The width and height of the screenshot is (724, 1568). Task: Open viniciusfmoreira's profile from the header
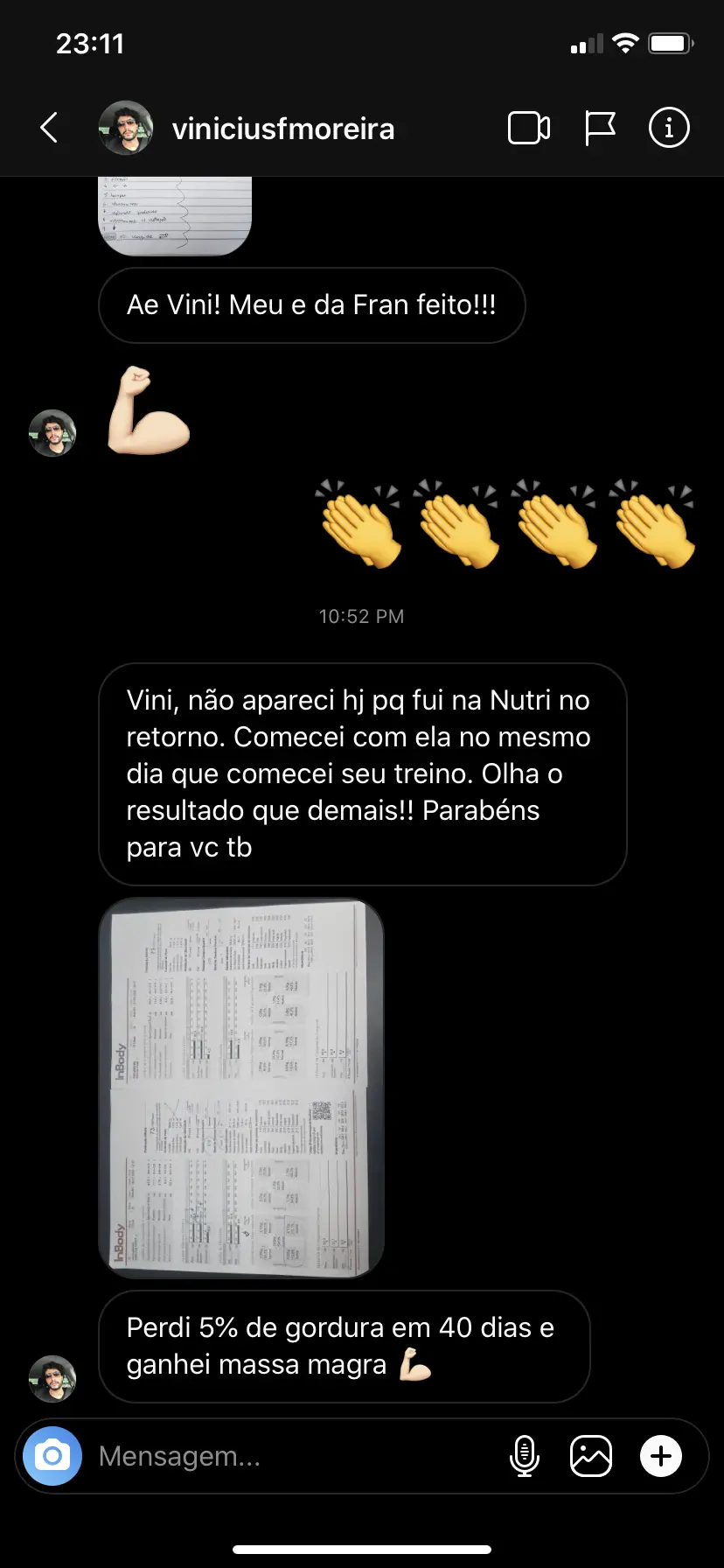point(282,129)
